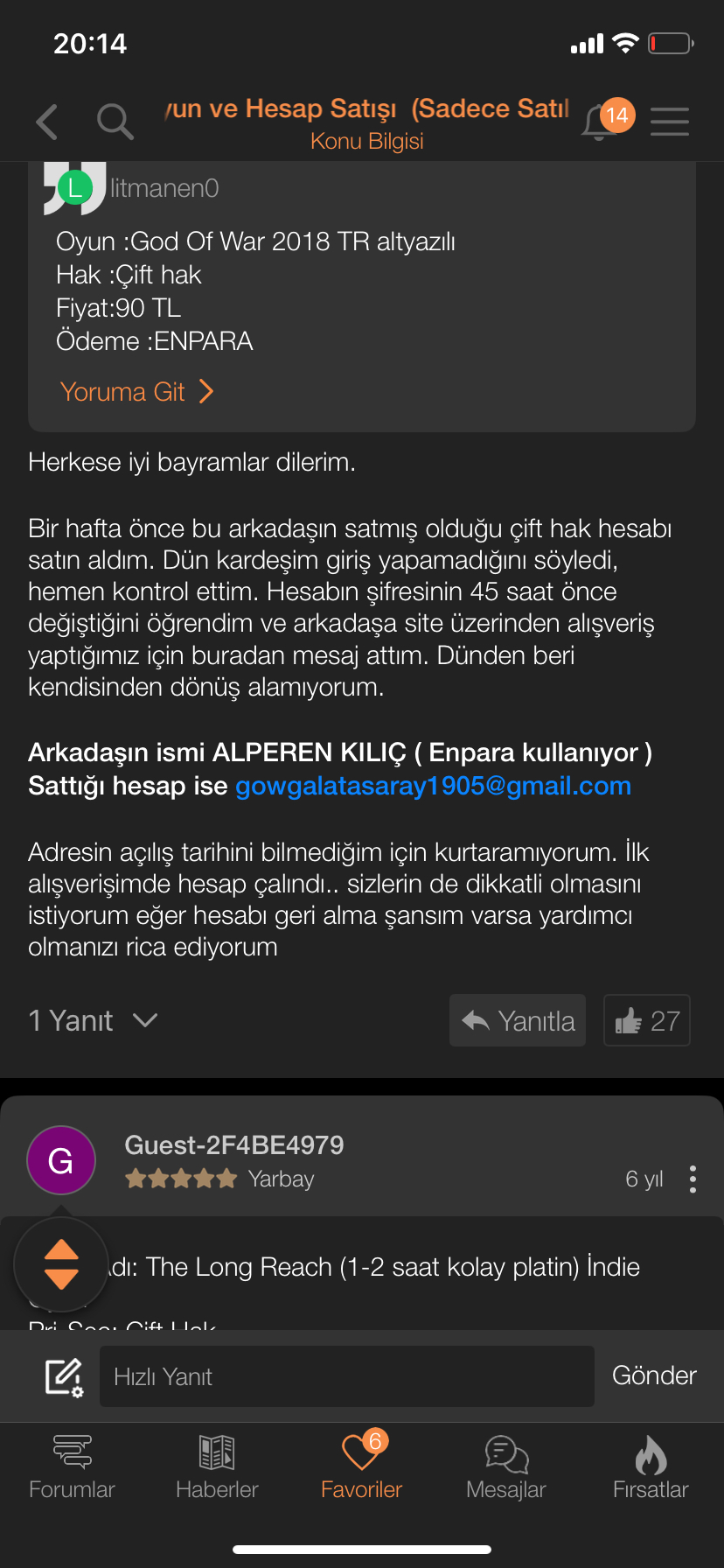Open the Fırsatlar tab

pos(651,1467)
